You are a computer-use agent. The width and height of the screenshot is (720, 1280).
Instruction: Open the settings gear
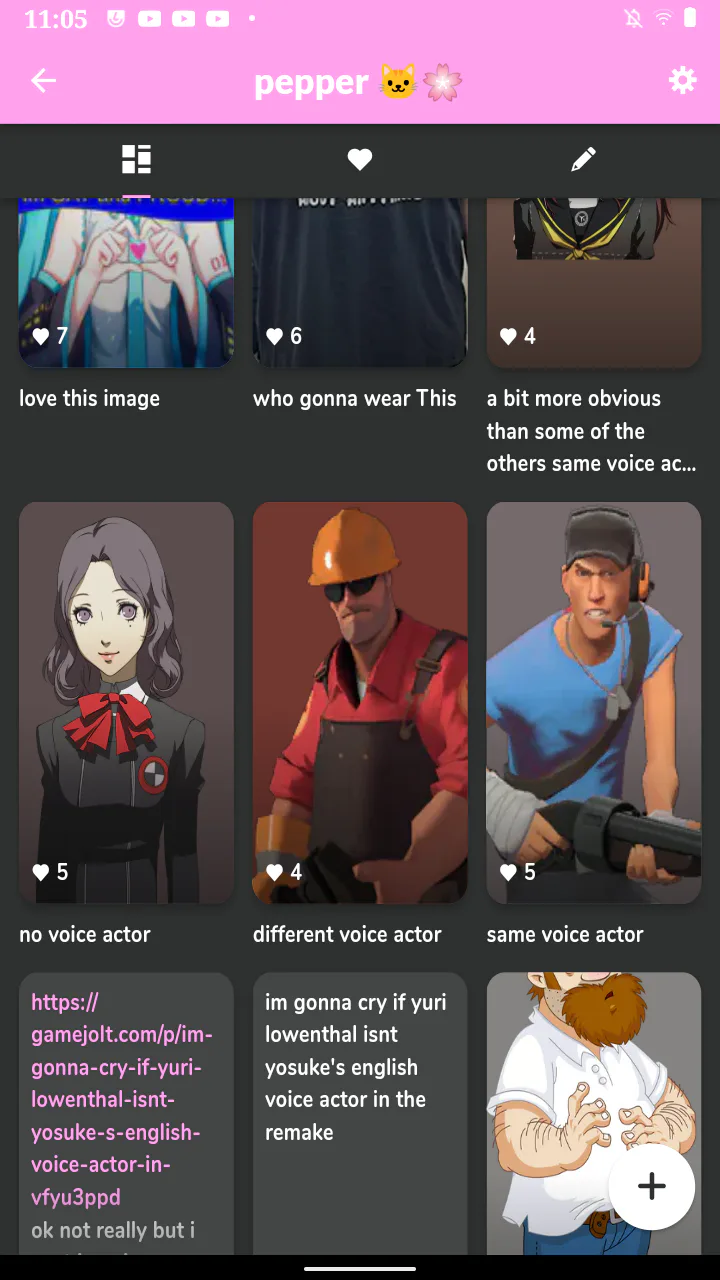pos(683,81)
